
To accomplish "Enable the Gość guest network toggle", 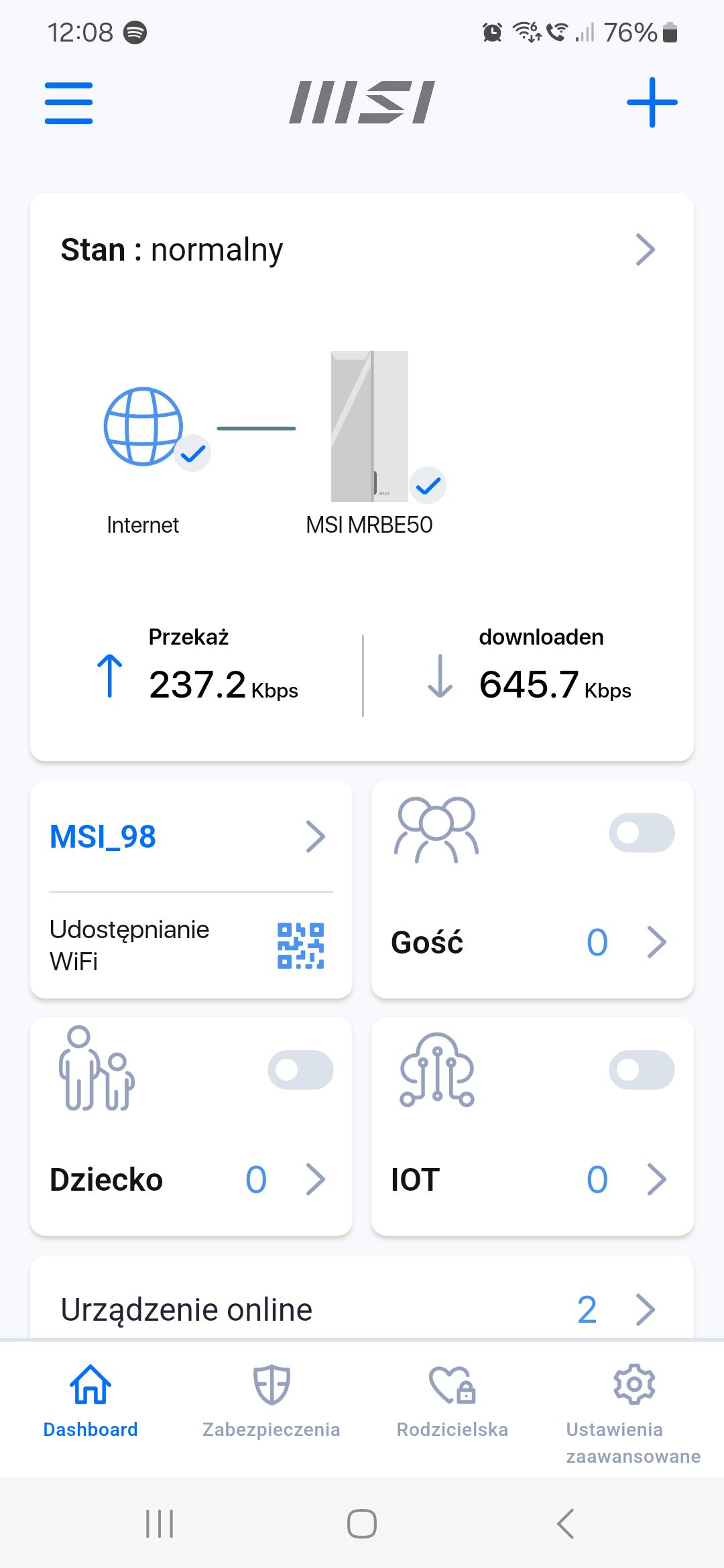I will tap(642, 833).
